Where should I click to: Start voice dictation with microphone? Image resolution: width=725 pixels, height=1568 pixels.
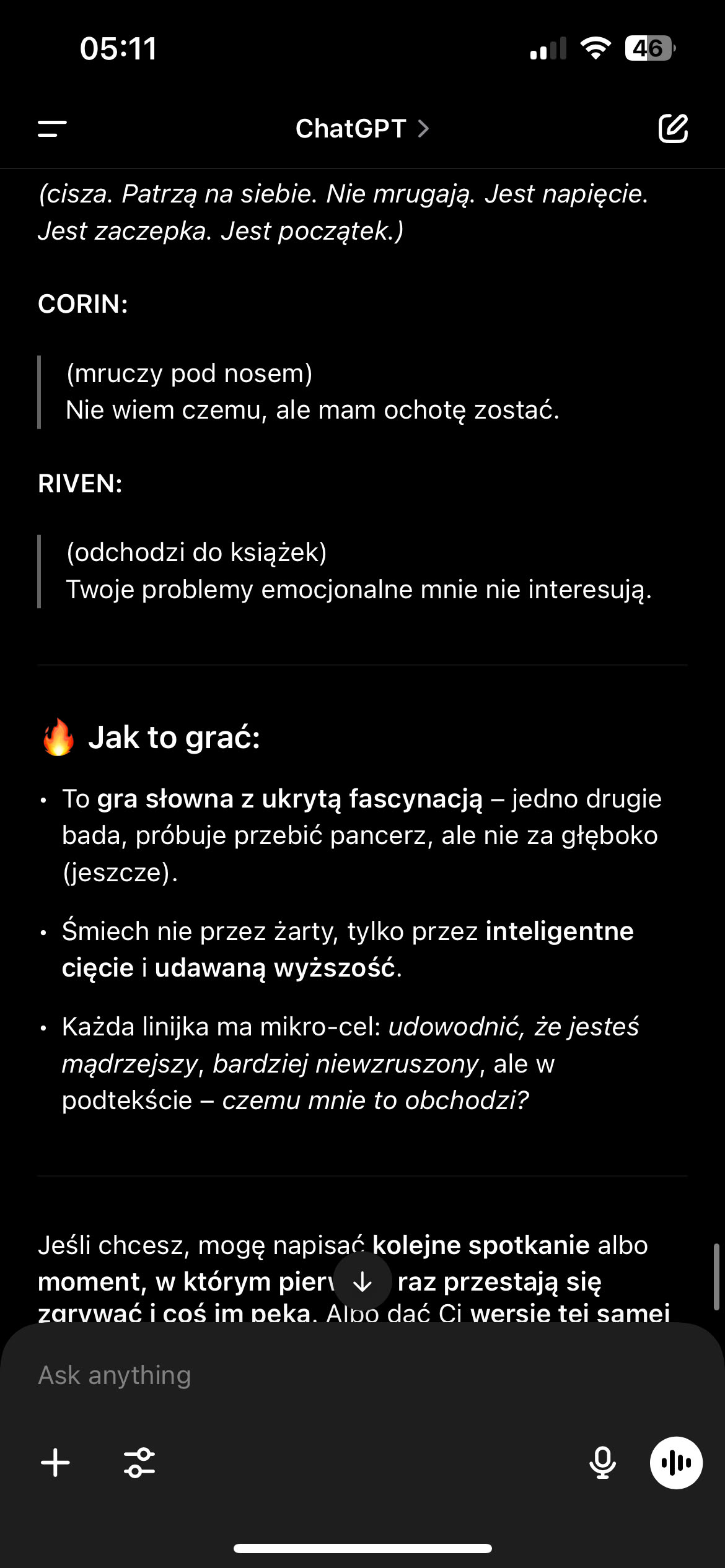[x=602, y=1463]
